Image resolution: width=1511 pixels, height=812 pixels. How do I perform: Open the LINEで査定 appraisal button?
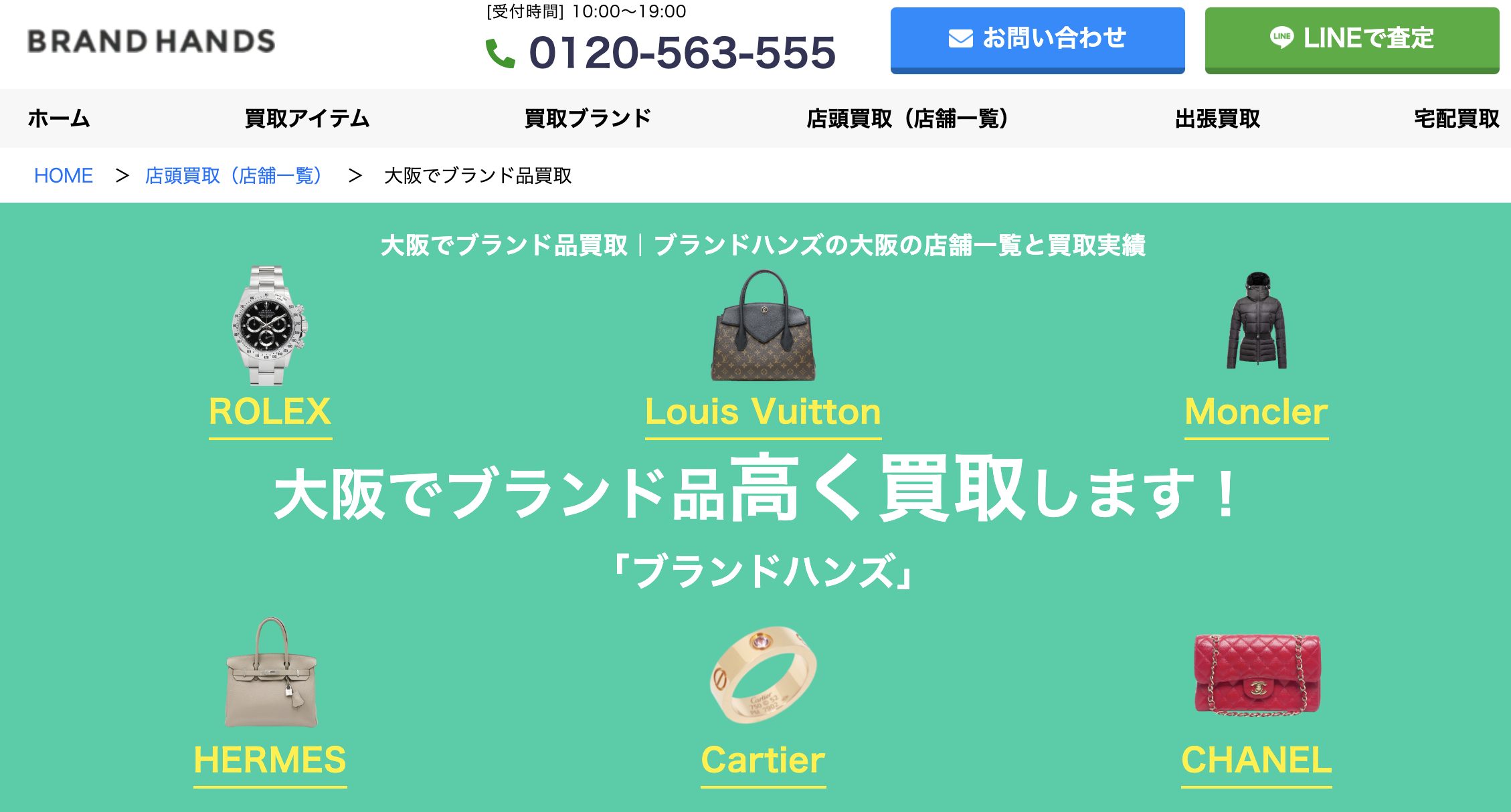point(1351,39)
